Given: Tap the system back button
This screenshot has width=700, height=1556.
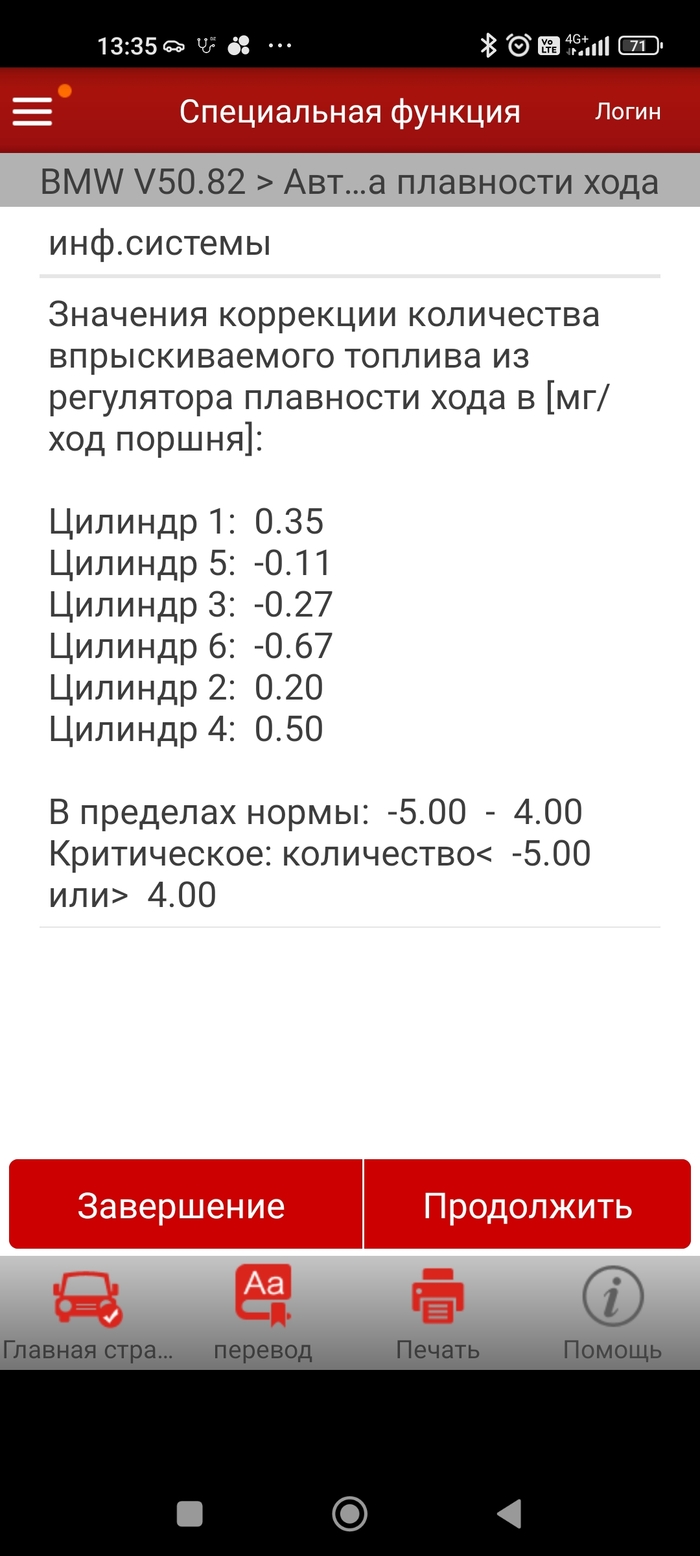Looking at the screenshot, I should tap(509, 1513).
